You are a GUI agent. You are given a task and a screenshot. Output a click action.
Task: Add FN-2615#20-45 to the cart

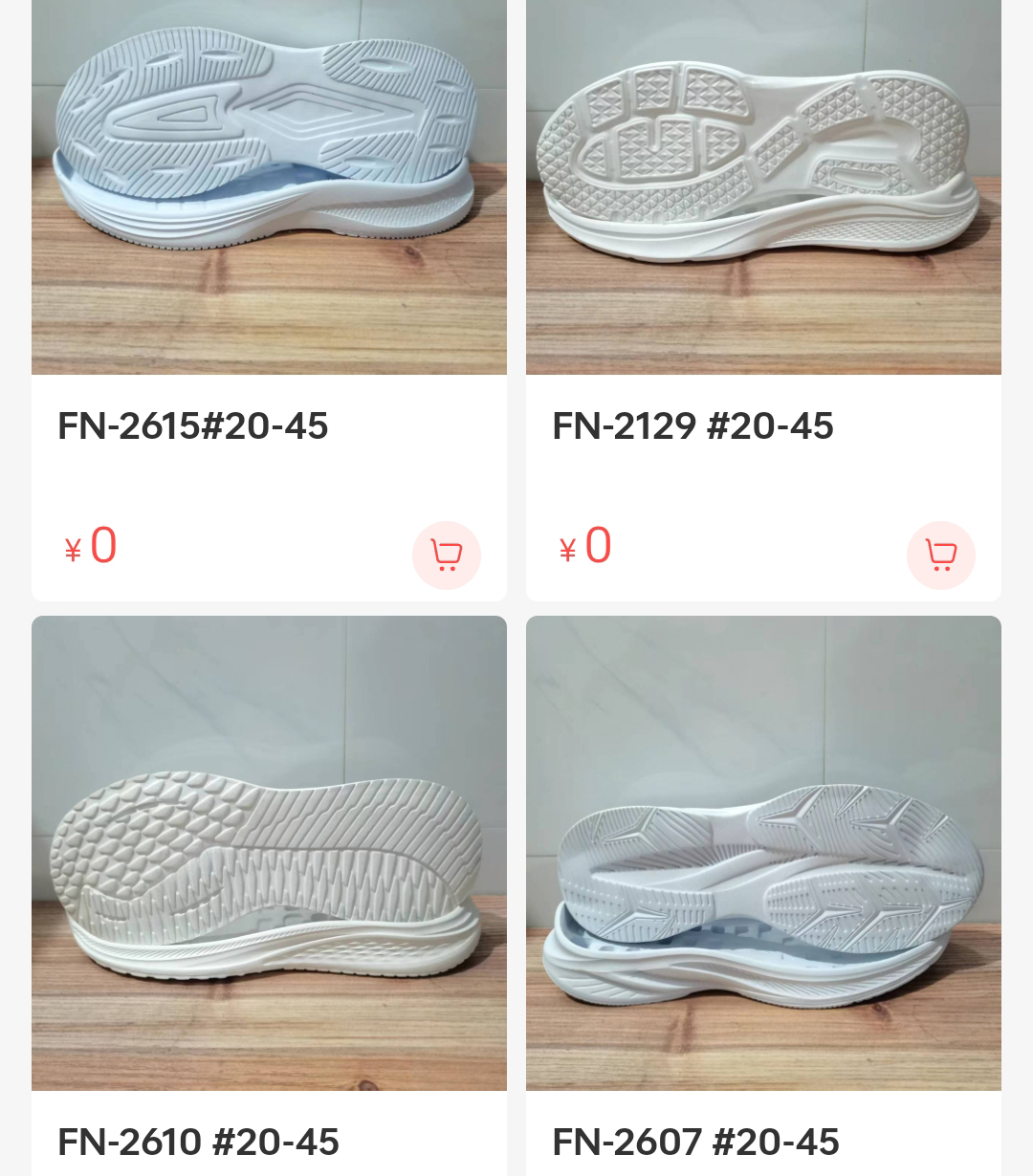pyautogui.click(x=447, y=555)
